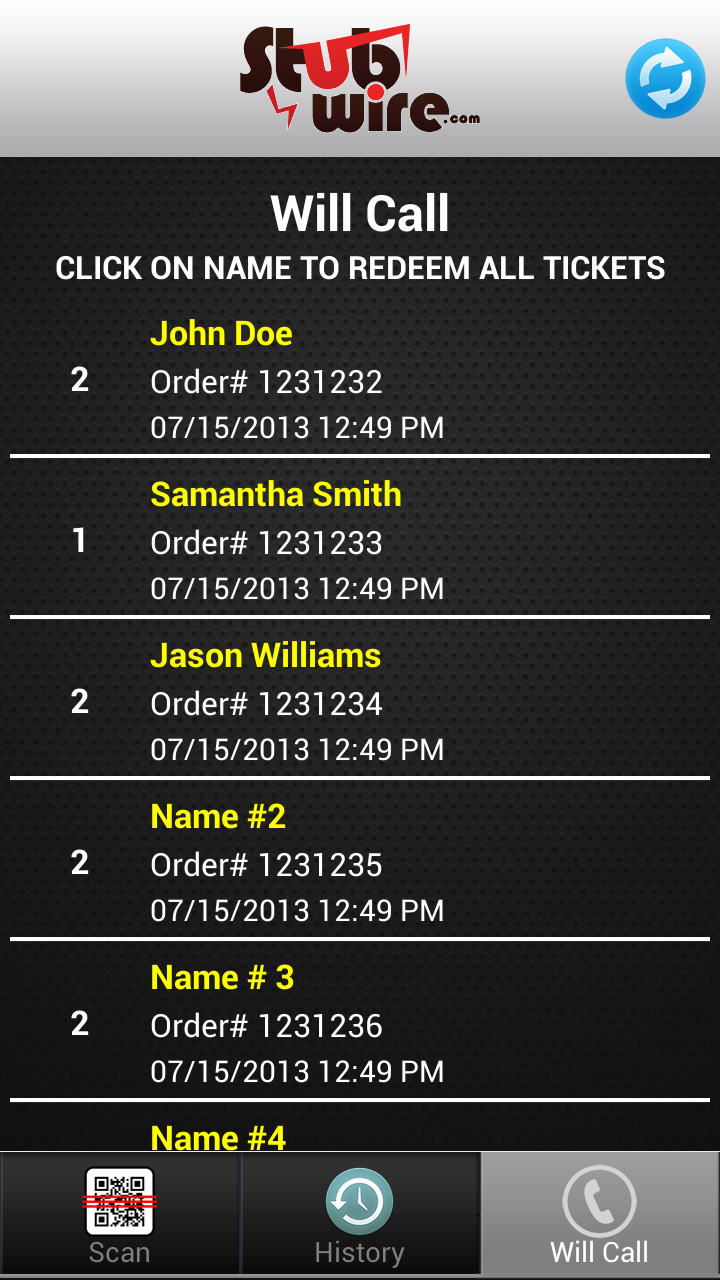This screenshot has height=1280, width=720.
Task: Choose the Name # 3 order
Action: [x=222, y=978]
